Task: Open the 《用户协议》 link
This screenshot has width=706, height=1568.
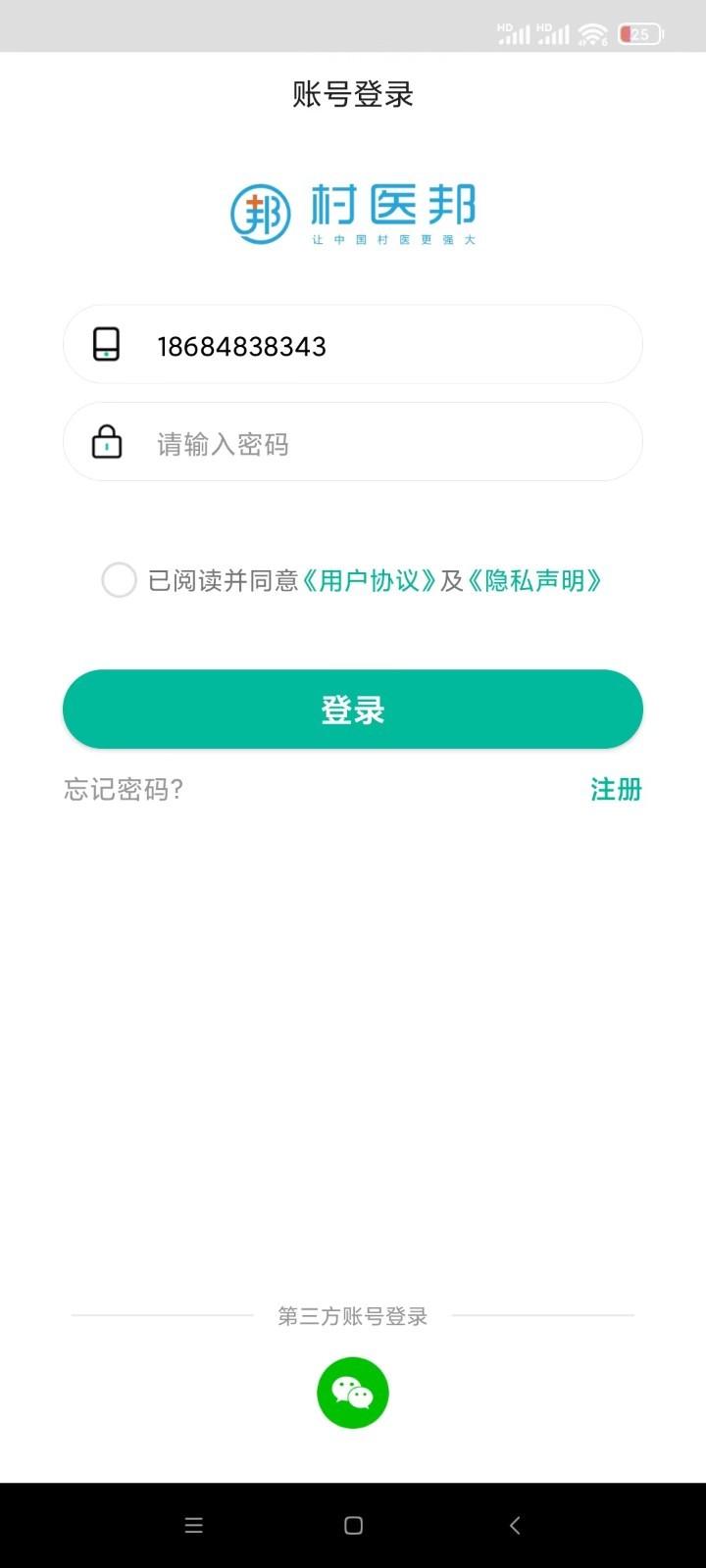Action: tap(369, 580)
